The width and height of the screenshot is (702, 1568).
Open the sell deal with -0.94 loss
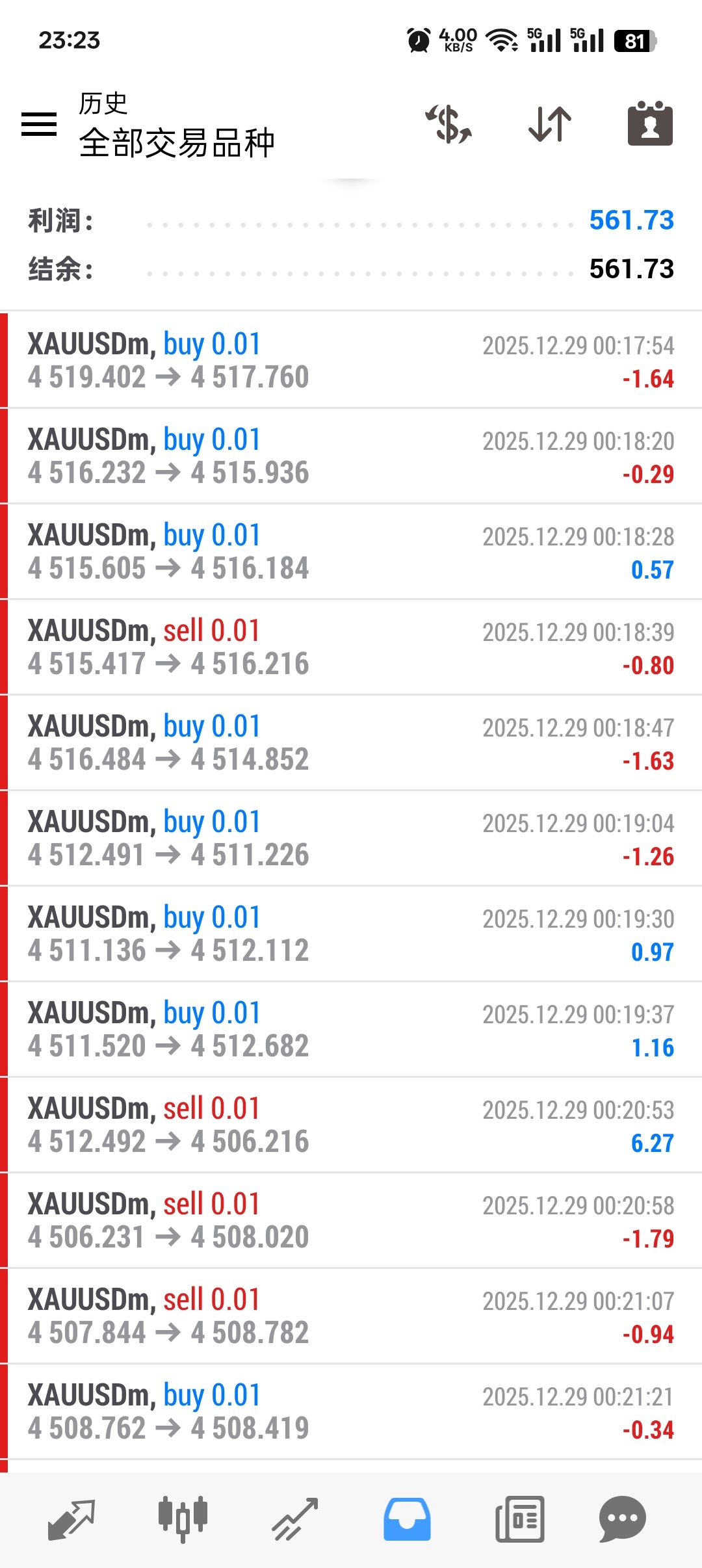(351, 1316)
